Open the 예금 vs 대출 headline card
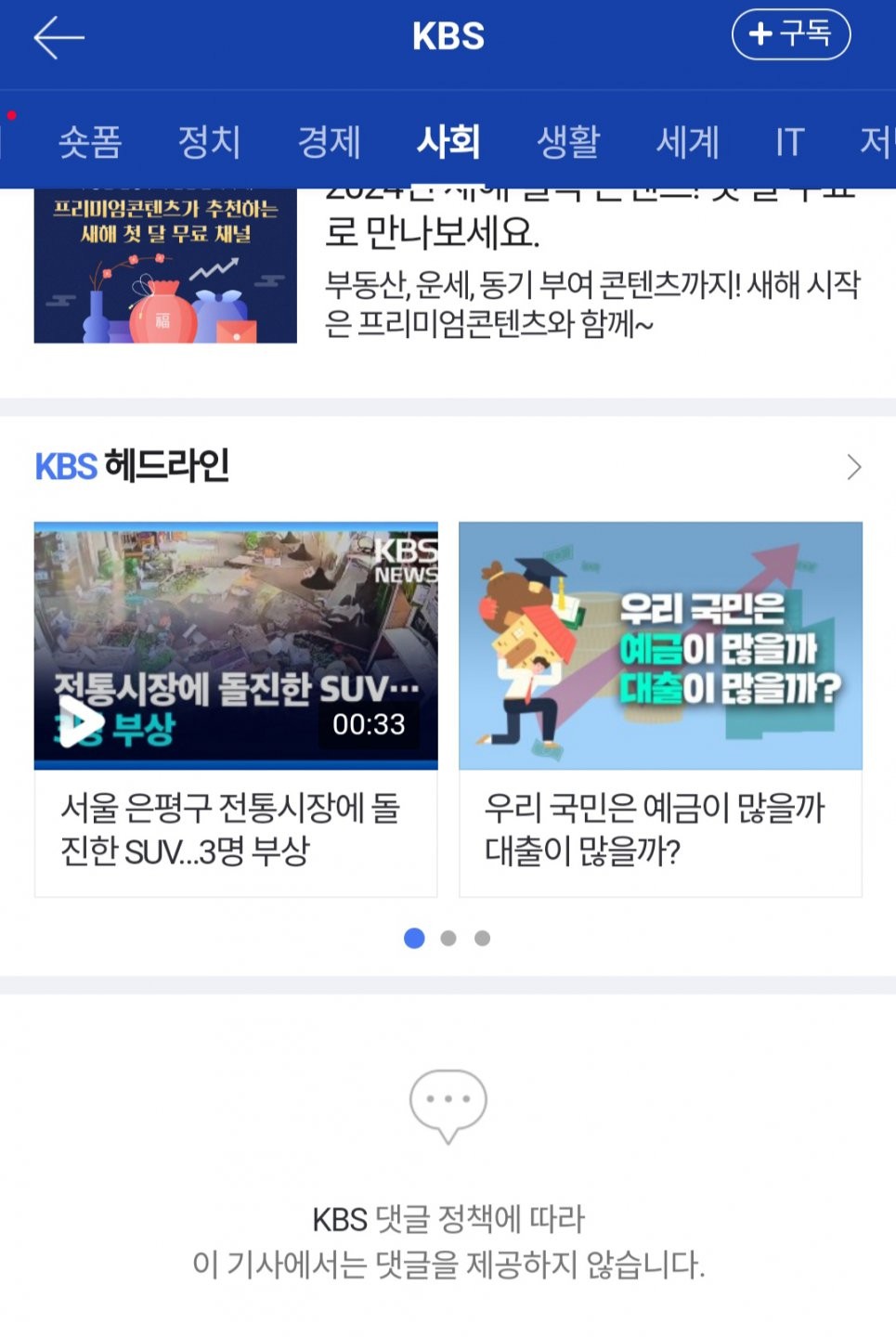The image size is (896, 1337). click(x=660, y=707)
